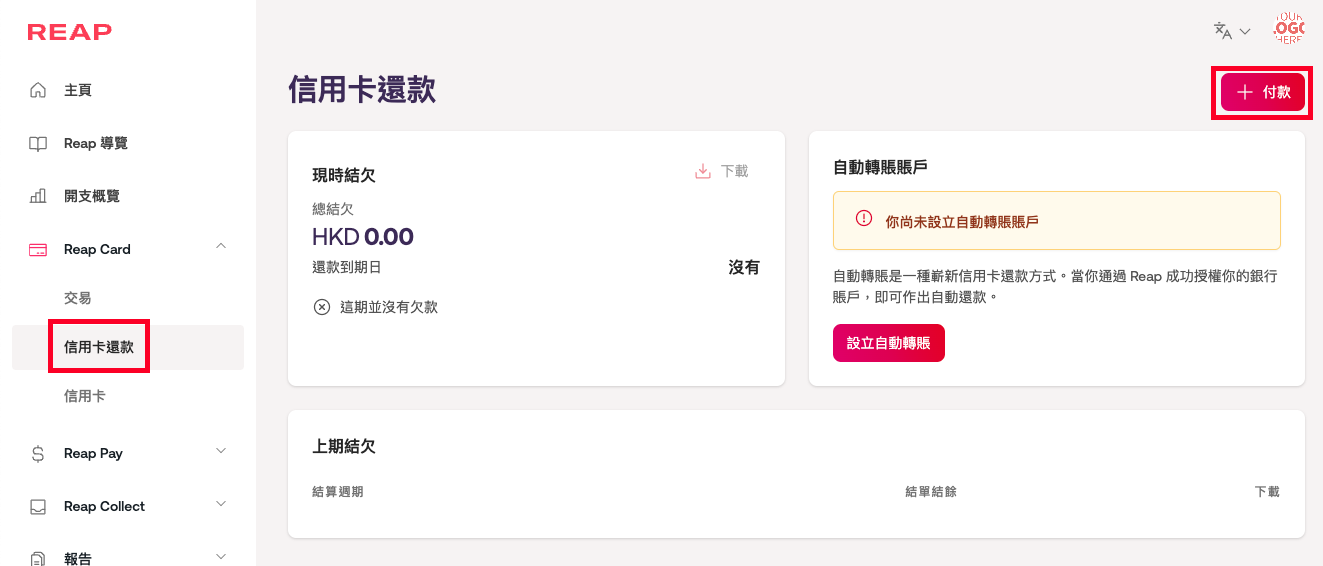Open the 信用卡 page
The height and width of the screenshot is (566, 1323).
[85, 396]
